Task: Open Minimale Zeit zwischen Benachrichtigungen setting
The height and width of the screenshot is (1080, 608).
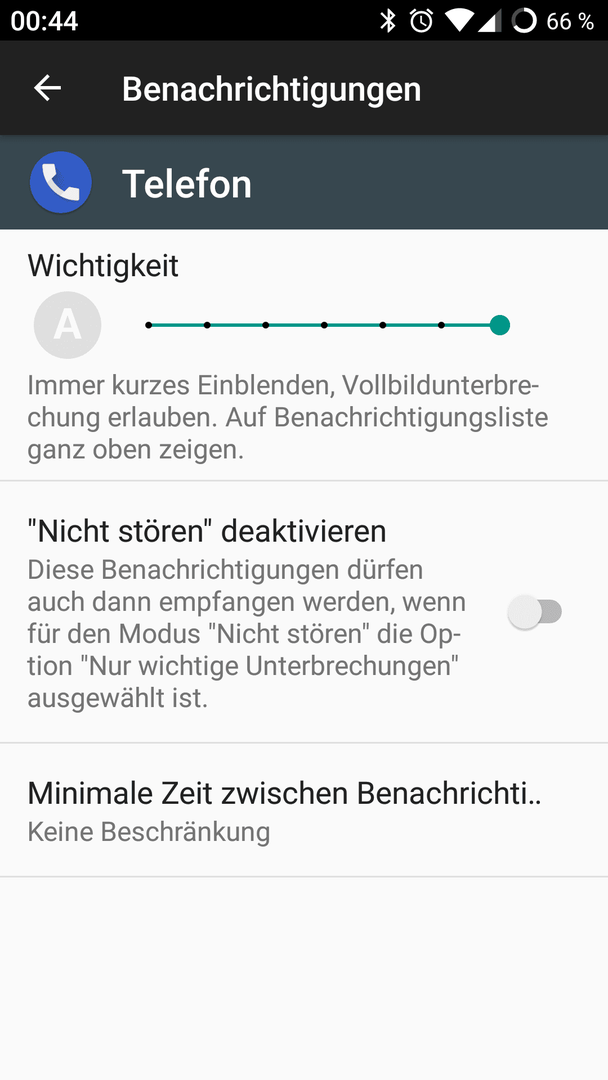Action: pyautogui.click(x=304, y=811)
